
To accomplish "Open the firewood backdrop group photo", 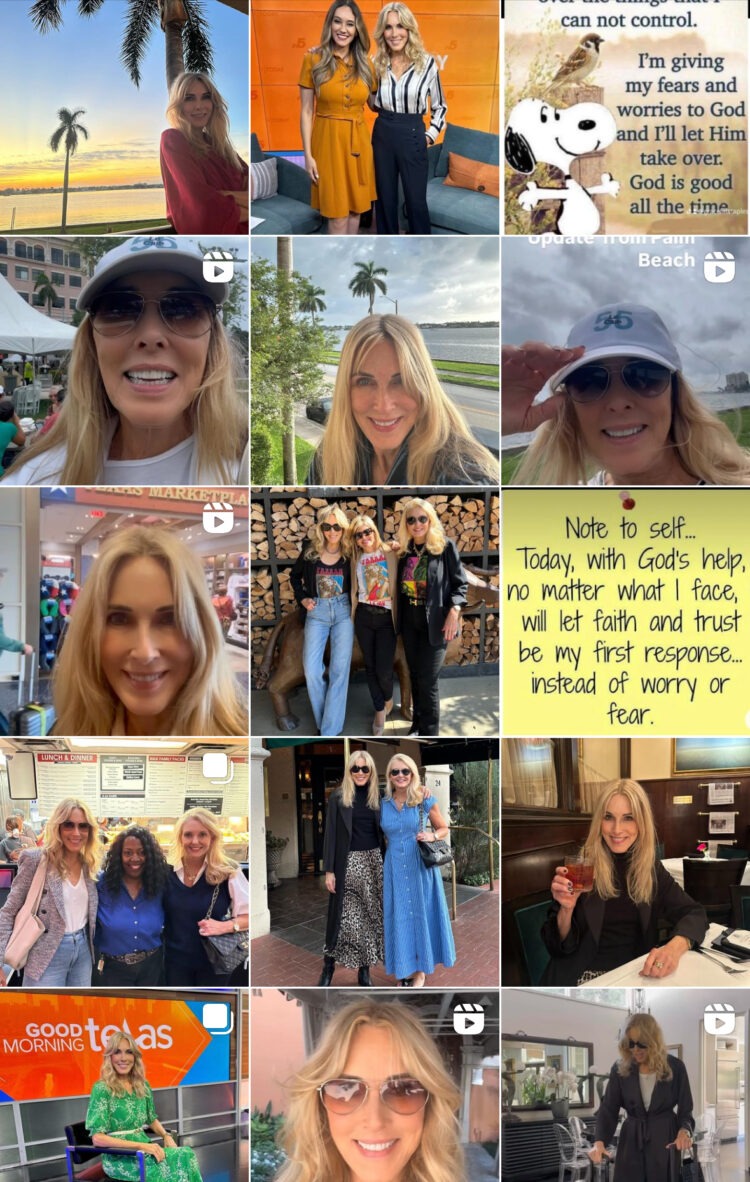I will tap(375, 612).
